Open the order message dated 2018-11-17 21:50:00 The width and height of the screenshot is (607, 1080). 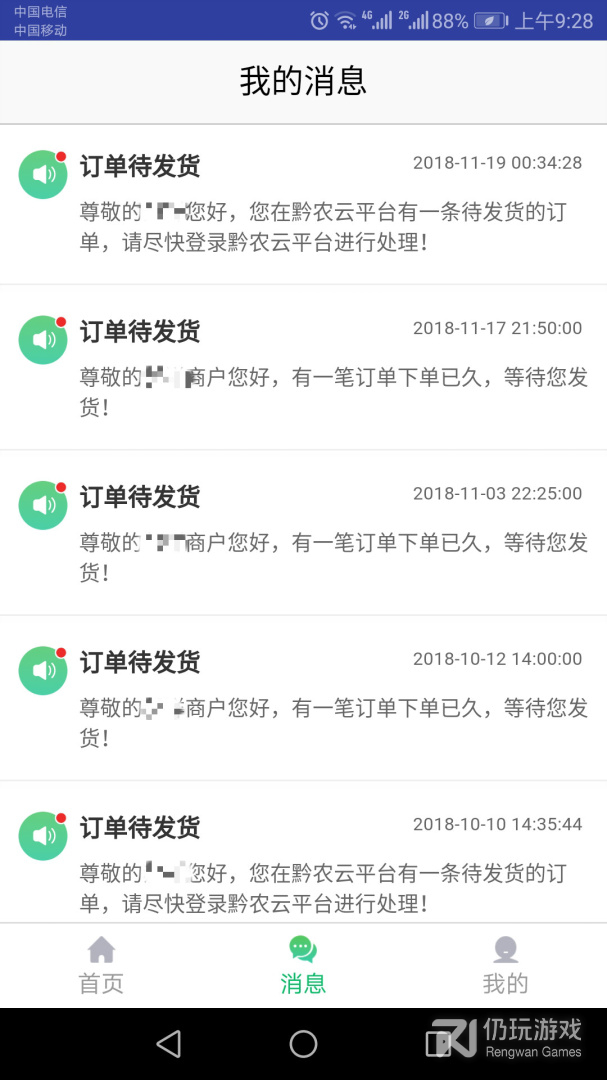[303, 368]
